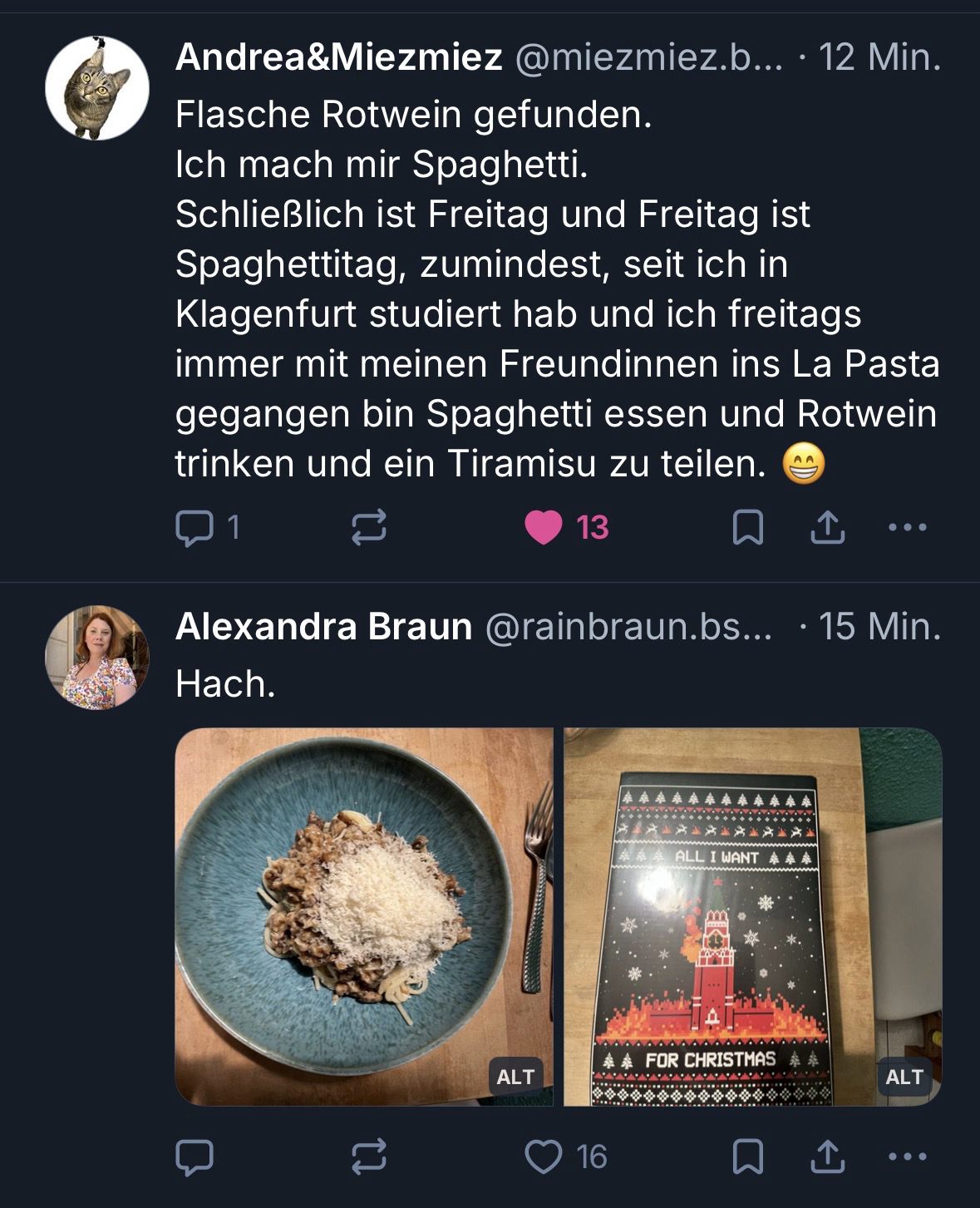Image resolution: width=980 pixels, height=1208 pixels.
Task: Open overflow menu on Alexandra Braun's post
Action: [907, 1156]
